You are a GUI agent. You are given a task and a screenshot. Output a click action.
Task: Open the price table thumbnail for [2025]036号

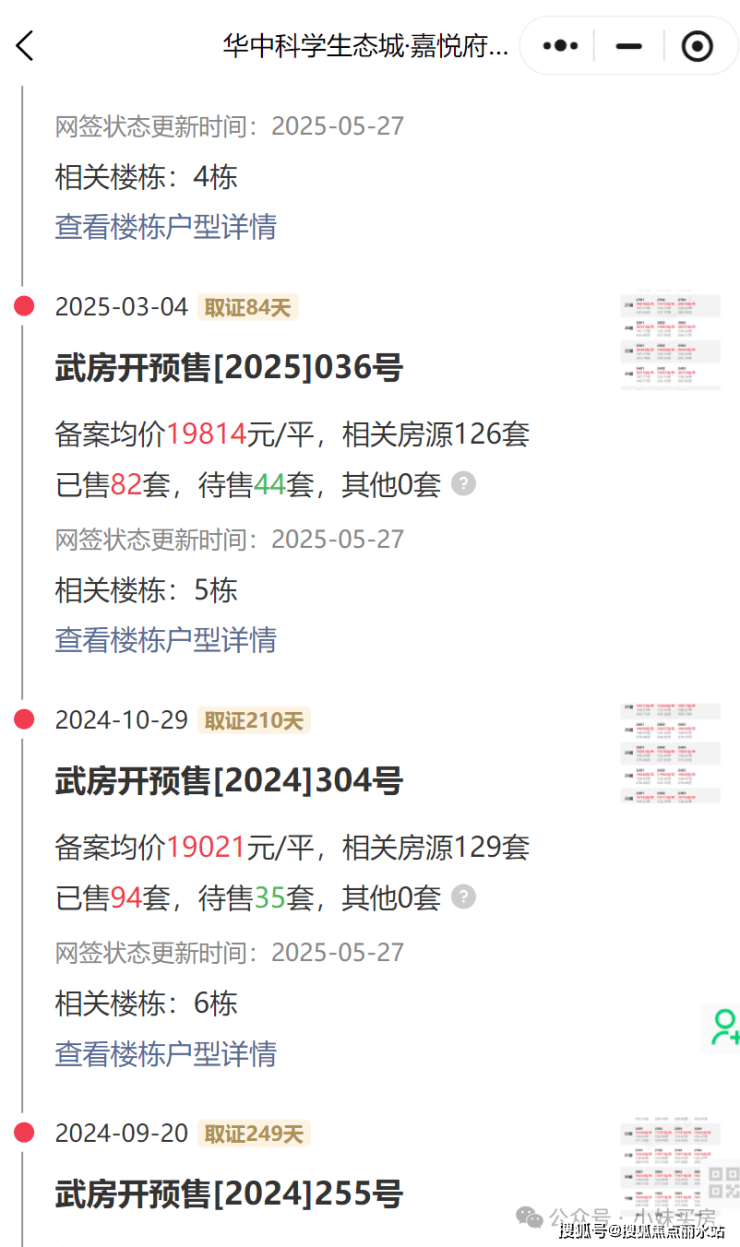click(669, 342)
